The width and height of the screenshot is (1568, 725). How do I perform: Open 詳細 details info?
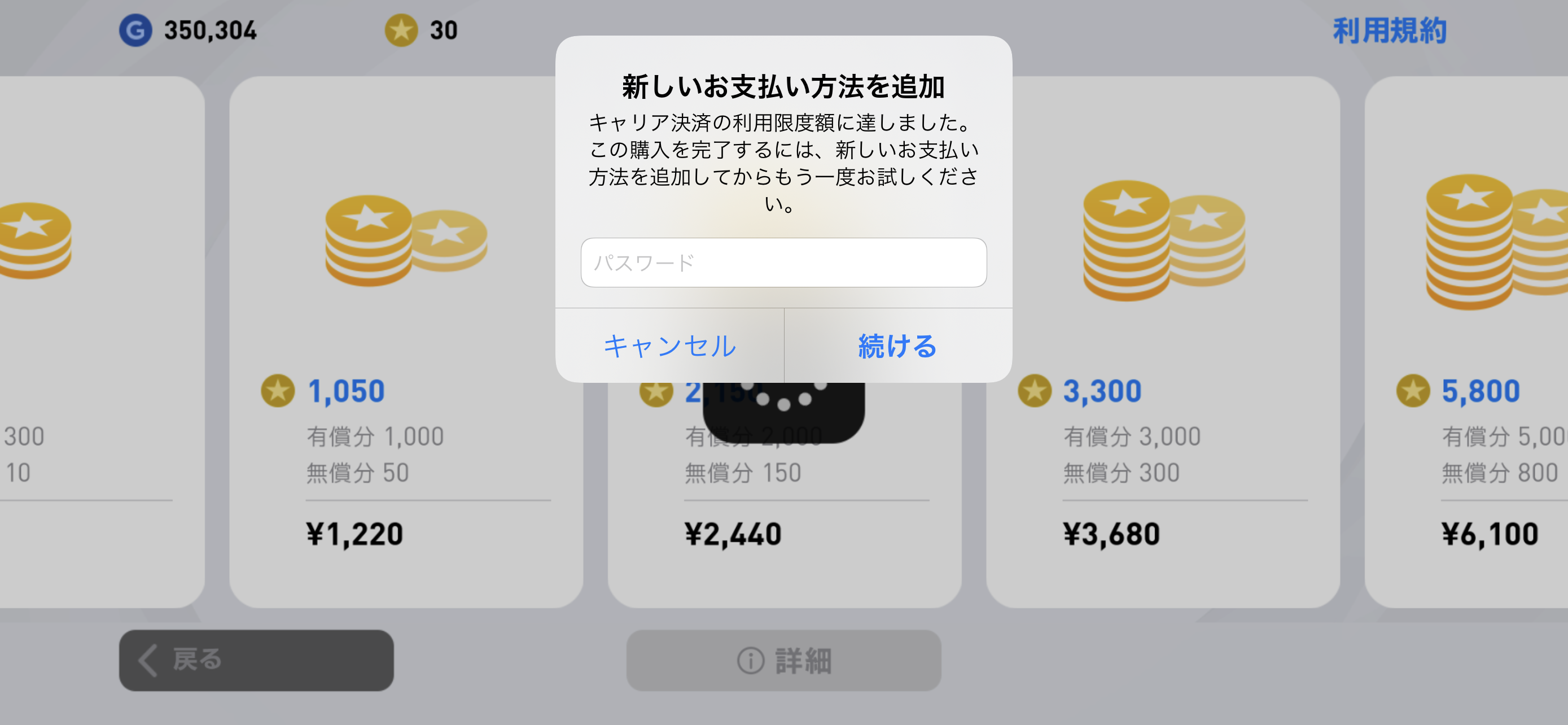[783, 660]
